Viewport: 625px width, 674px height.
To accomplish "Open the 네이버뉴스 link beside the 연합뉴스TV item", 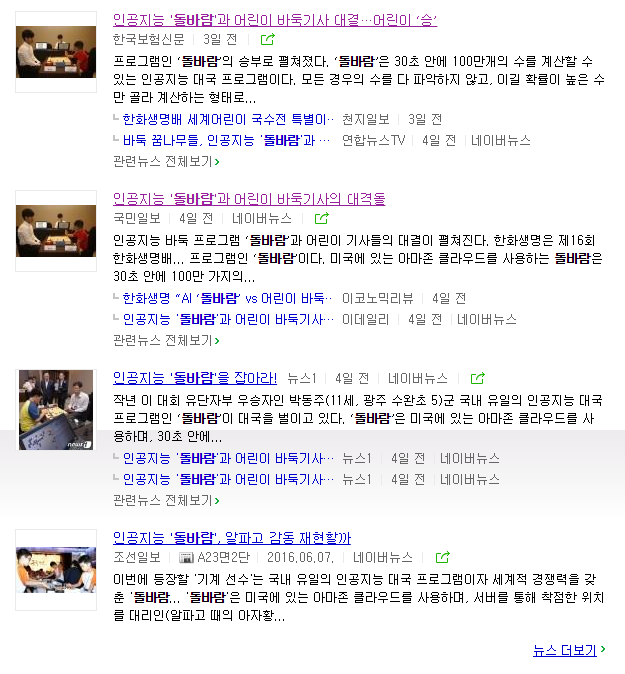I will [x=501, y=140].
